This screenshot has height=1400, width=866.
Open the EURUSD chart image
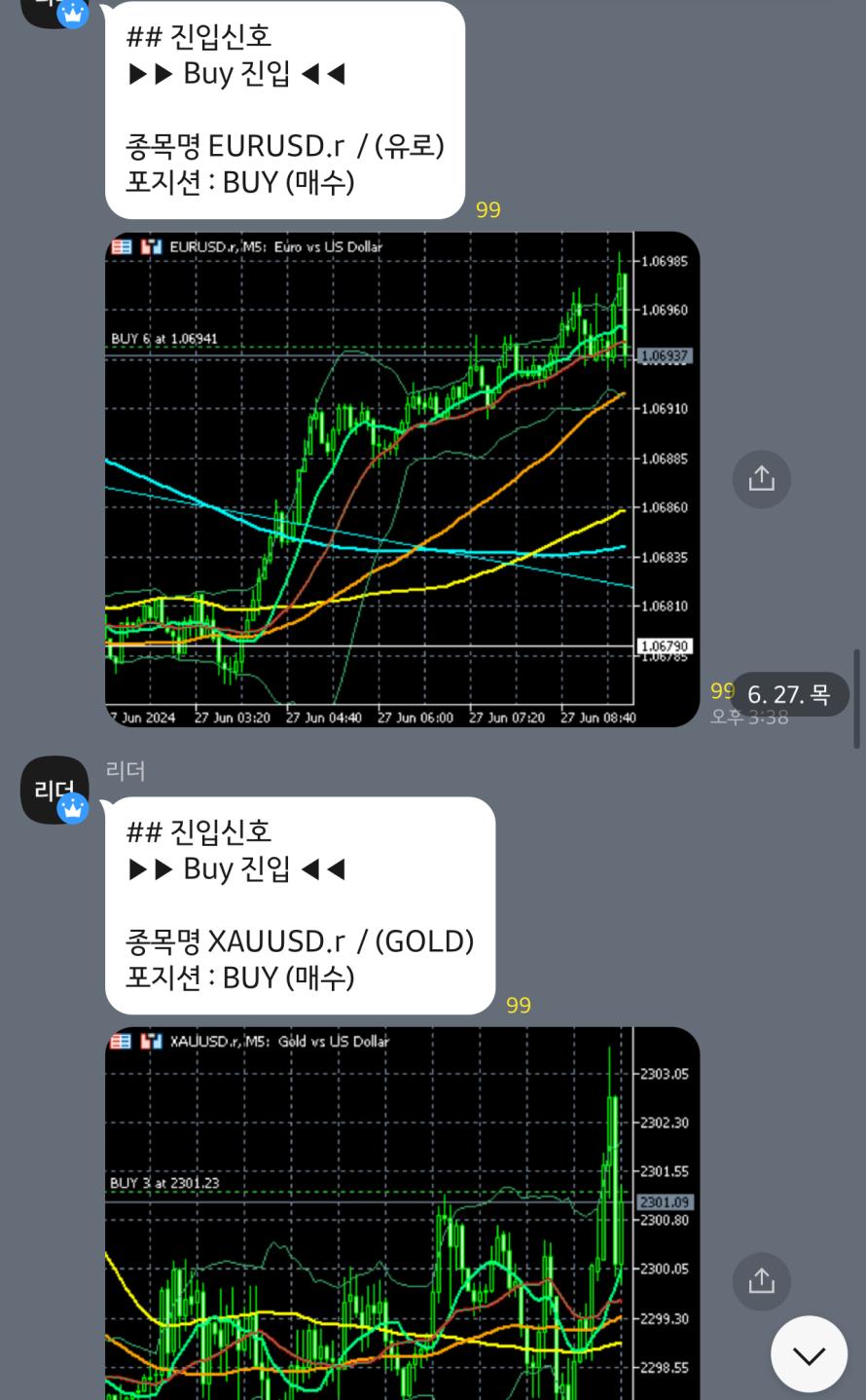coord(402,479)
